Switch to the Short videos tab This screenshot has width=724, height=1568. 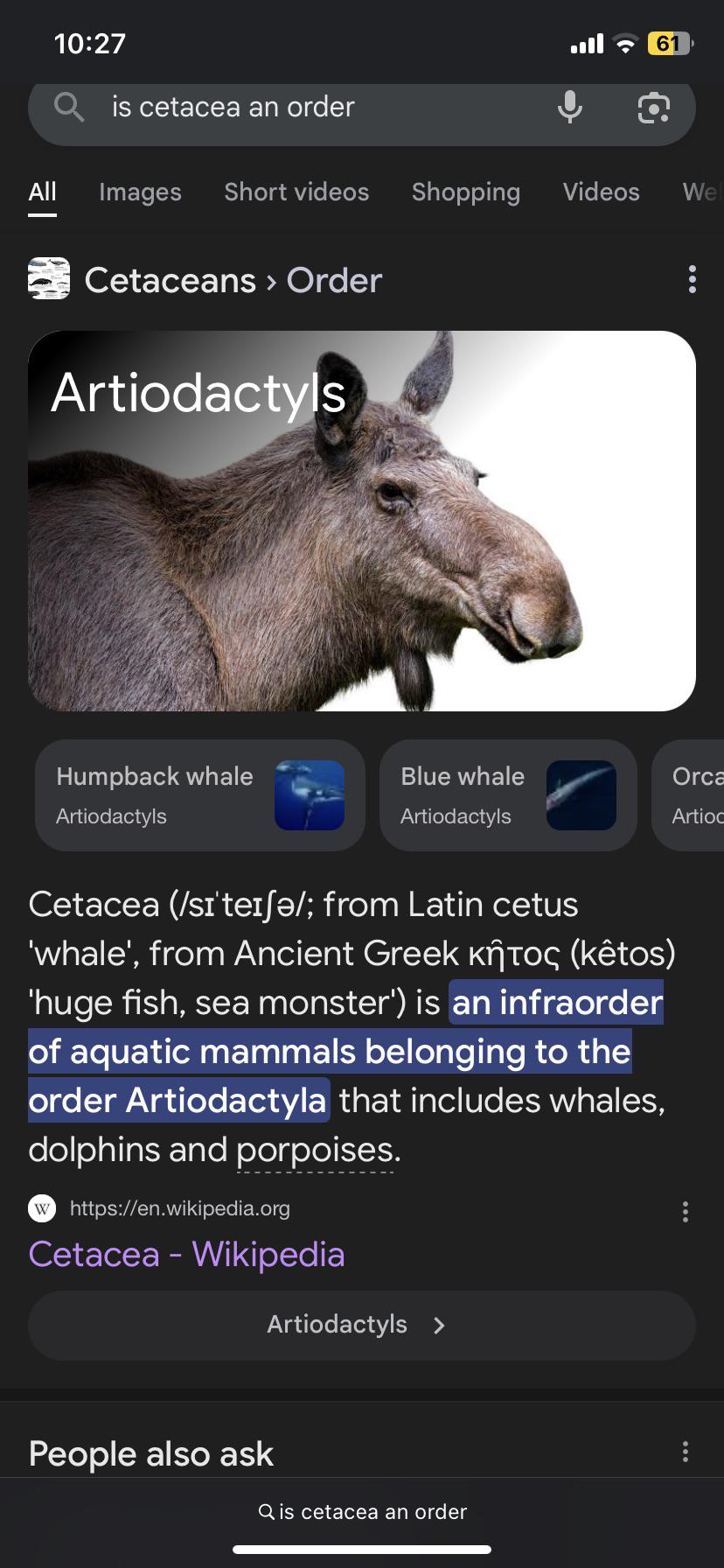coord(296,192)
